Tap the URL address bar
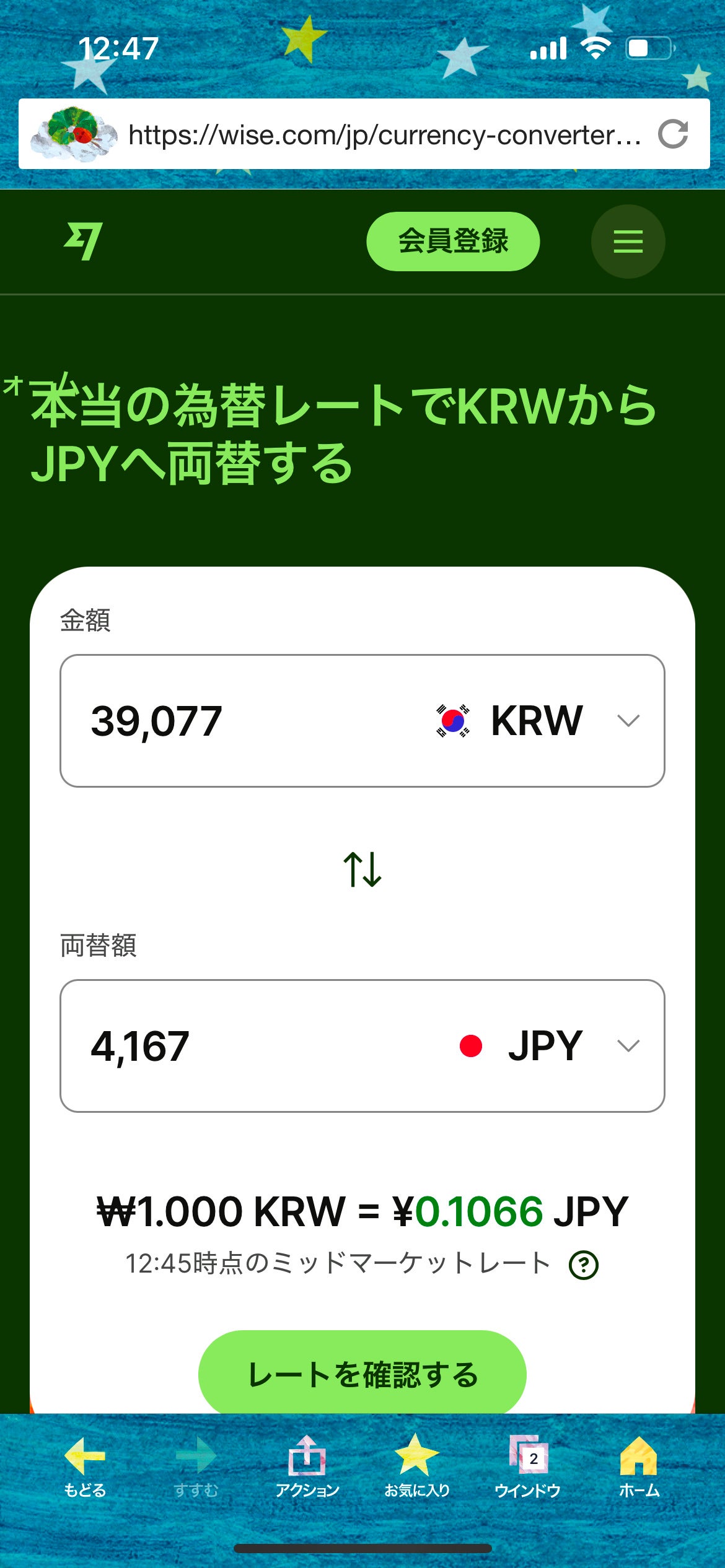 [x=384, y=134]
